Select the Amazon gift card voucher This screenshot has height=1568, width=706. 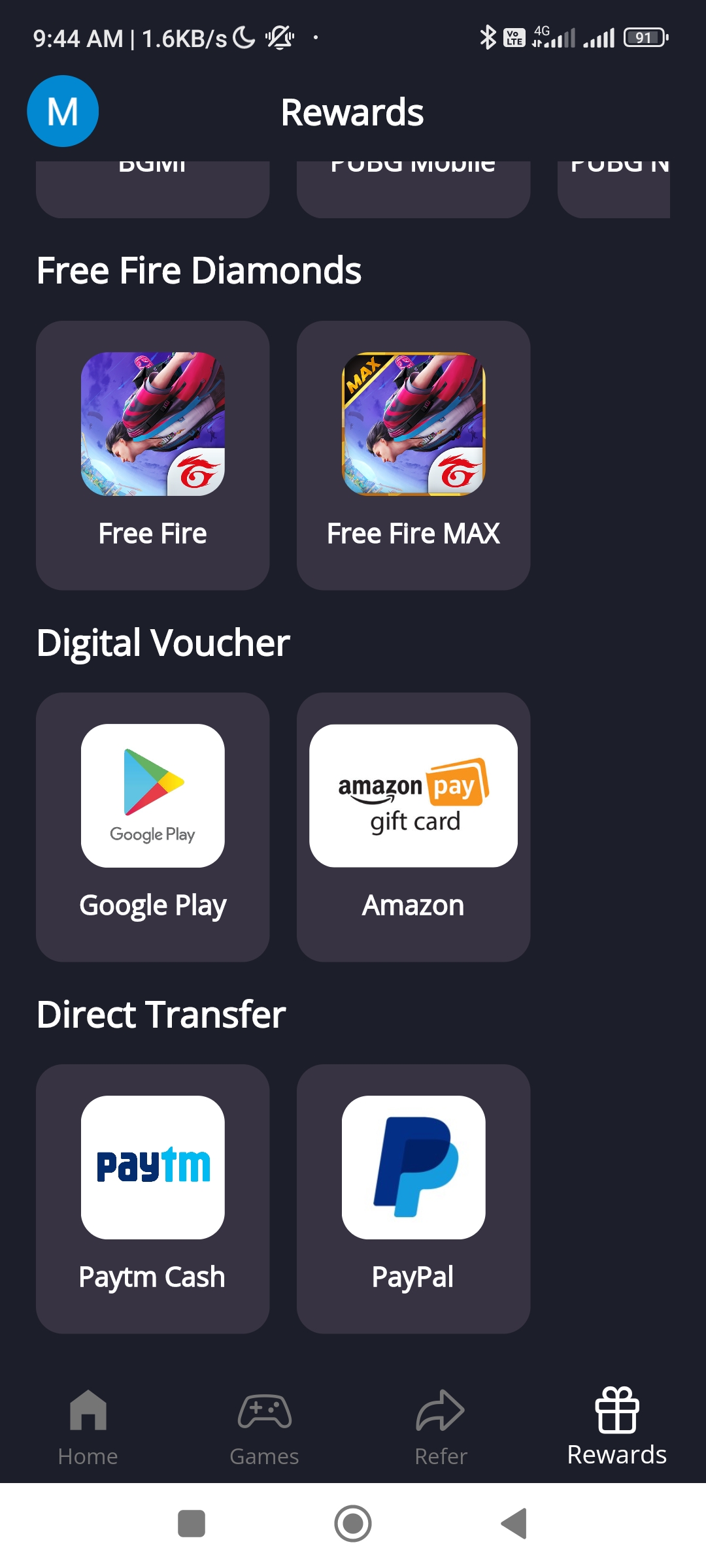click(413, 826)
